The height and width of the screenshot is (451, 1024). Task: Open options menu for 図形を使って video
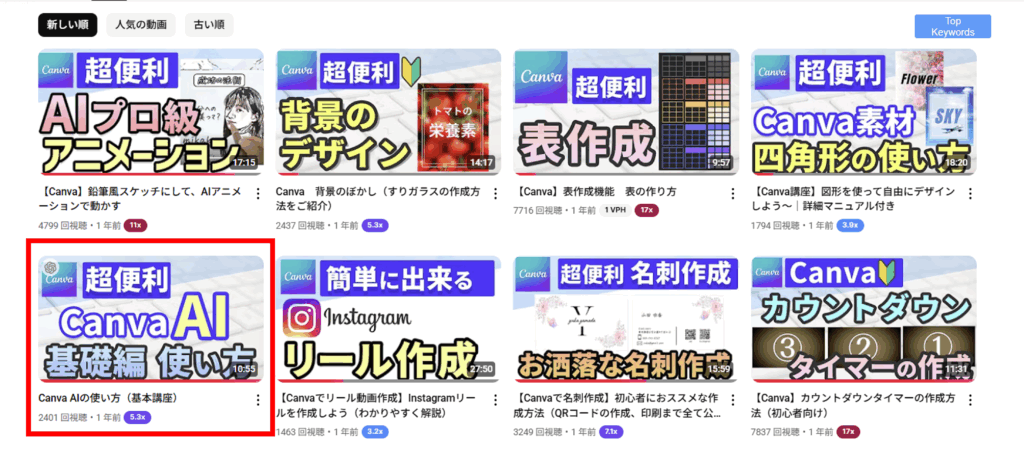coord(972,193)
